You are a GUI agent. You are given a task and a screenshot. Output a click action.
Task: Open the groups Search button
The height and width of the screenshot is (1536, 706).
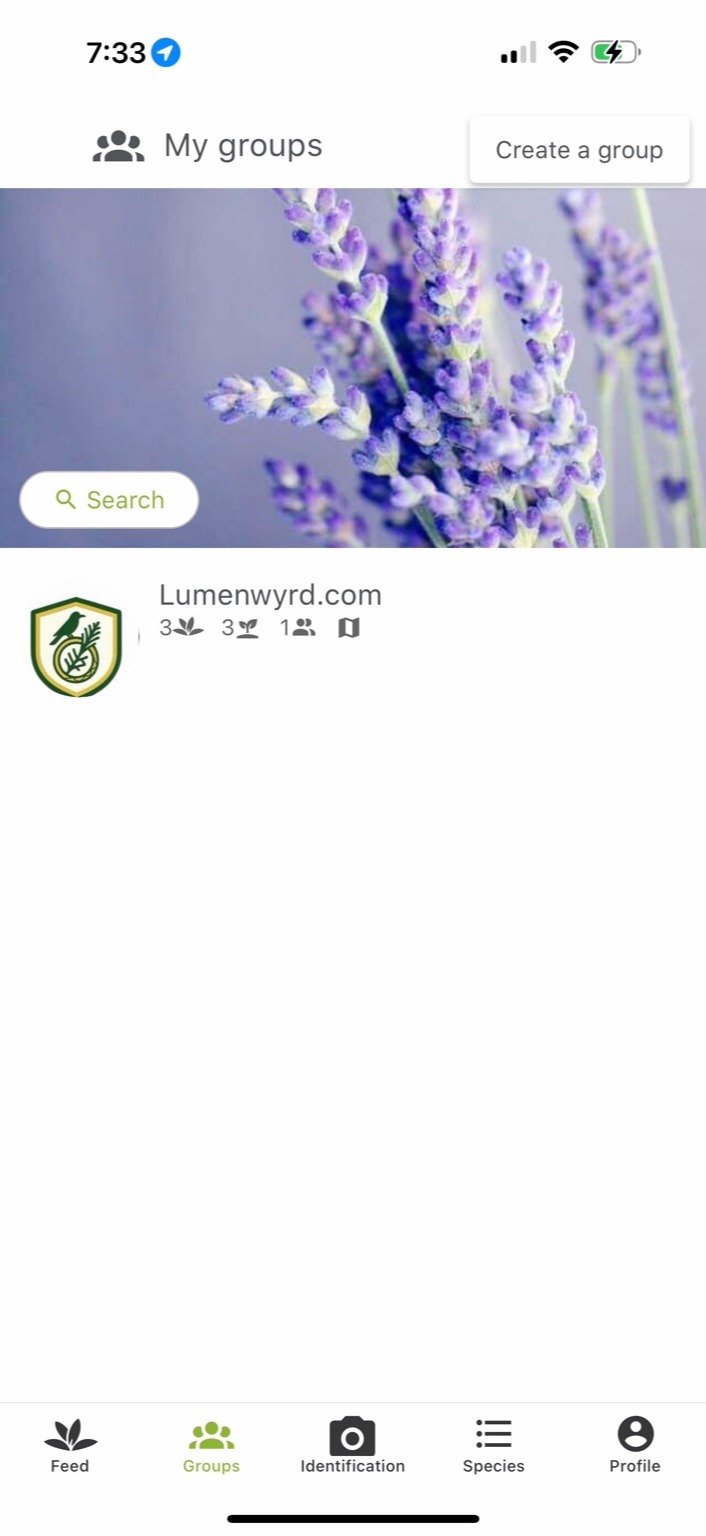click(x=109, y=499)
